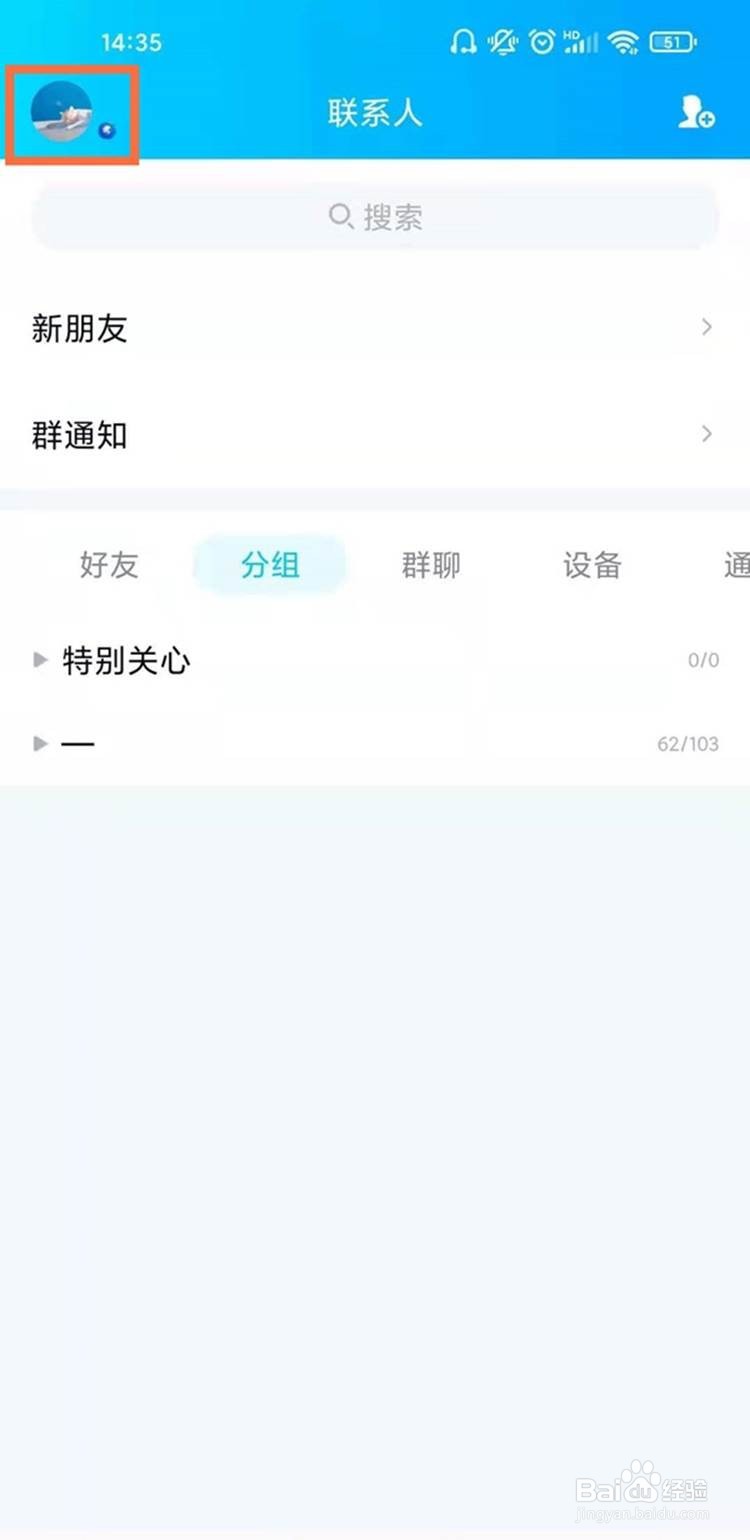The width and height of the screenshot is (750, 1540).
Task: Select the 设备 tab
Action: (592, 566)
